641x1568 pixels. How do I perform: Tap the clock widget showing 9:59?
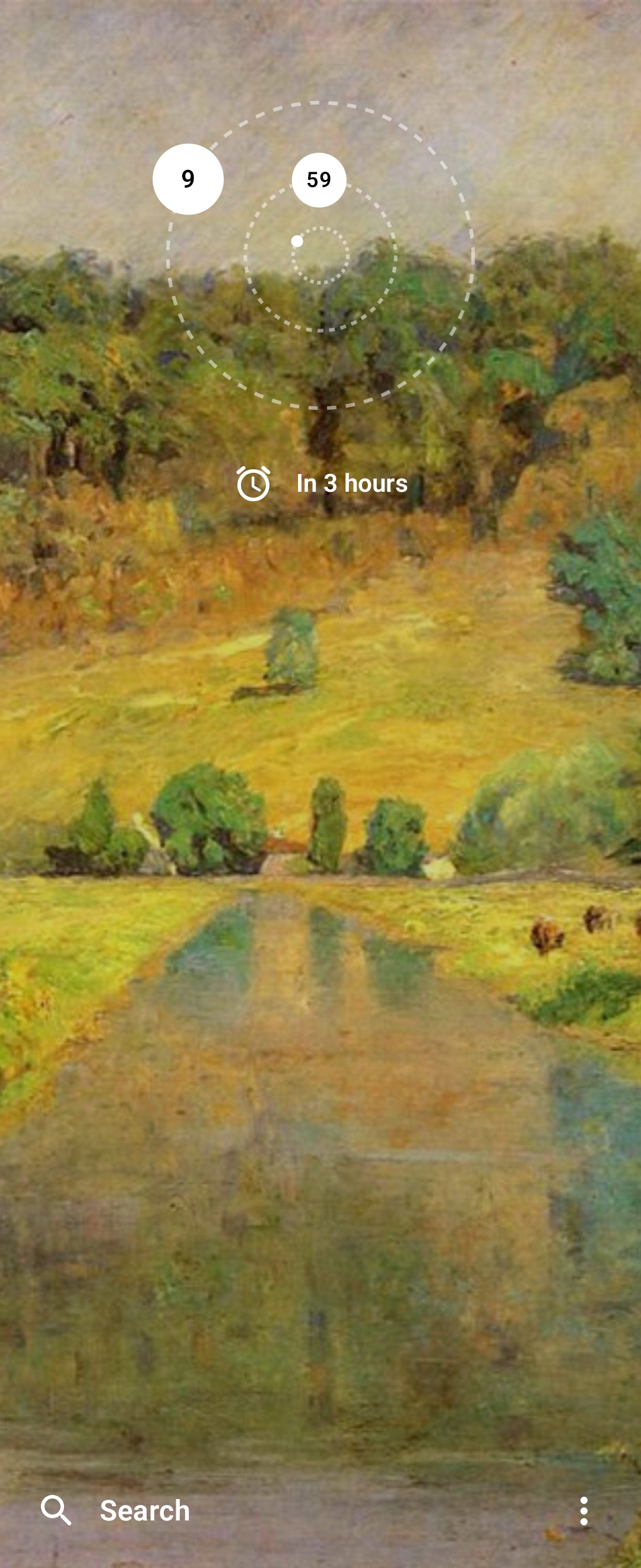pyautogui.click(x=320, y=255)
